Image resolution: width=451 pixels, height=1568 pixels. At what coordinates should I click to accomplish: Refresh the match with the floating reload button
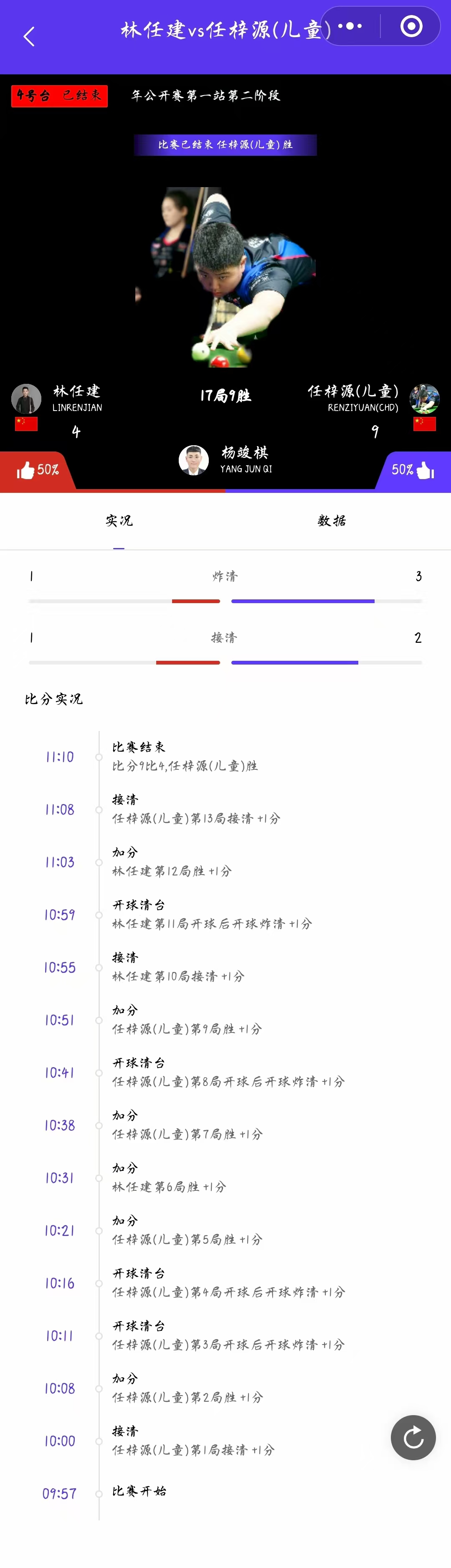[x=413, y=1438]
